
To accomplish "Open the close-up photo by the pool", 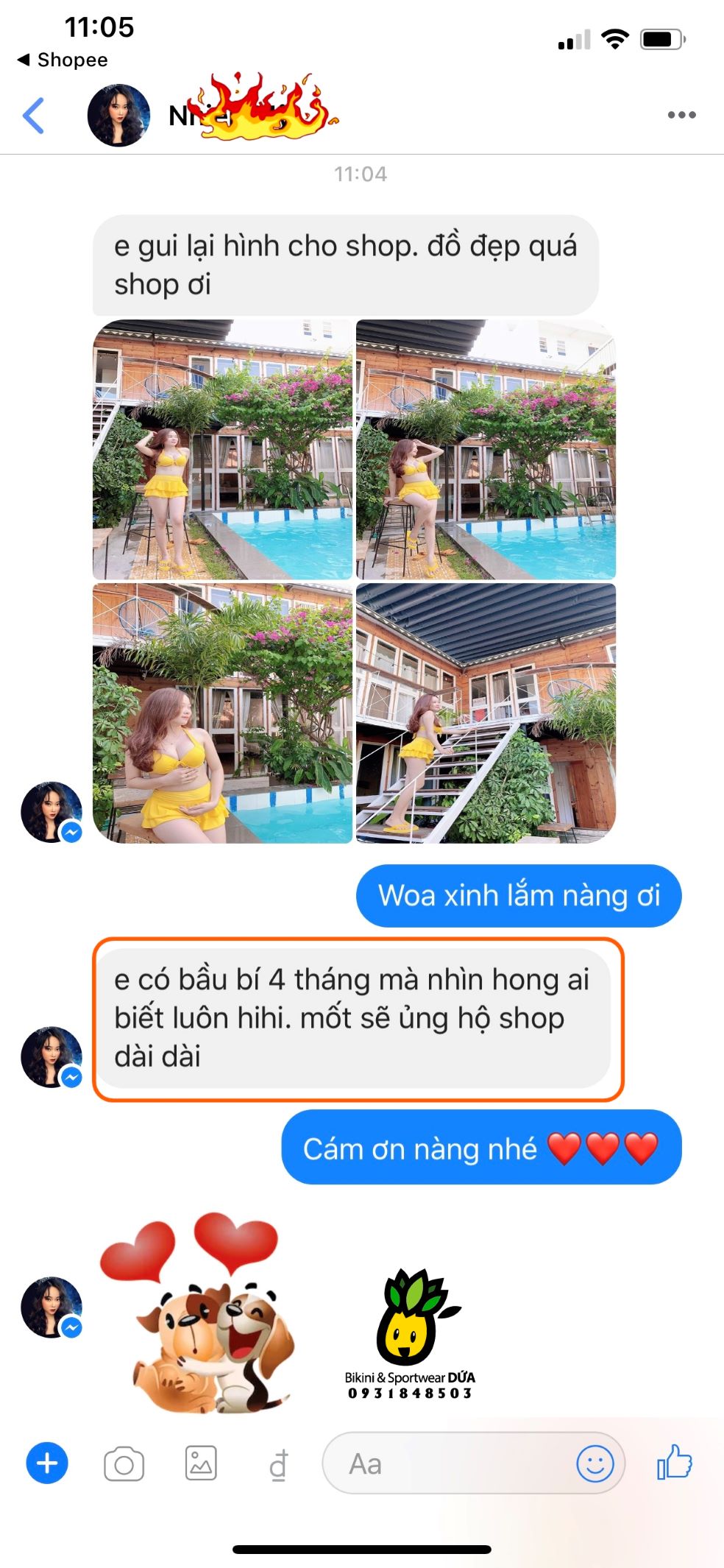I will [x=222, y=713].
